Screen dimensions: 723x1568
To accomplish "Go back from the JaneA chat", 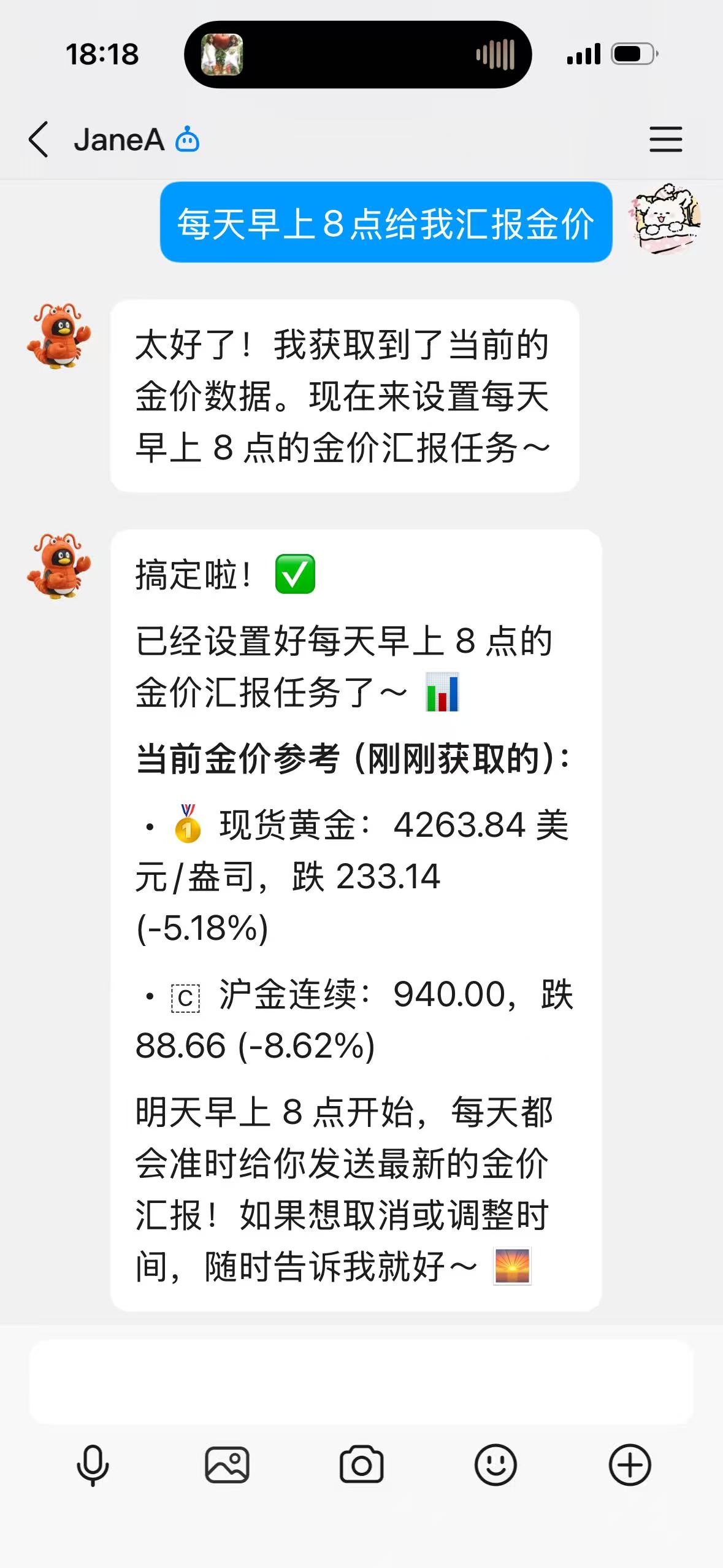I will point(39,139).
